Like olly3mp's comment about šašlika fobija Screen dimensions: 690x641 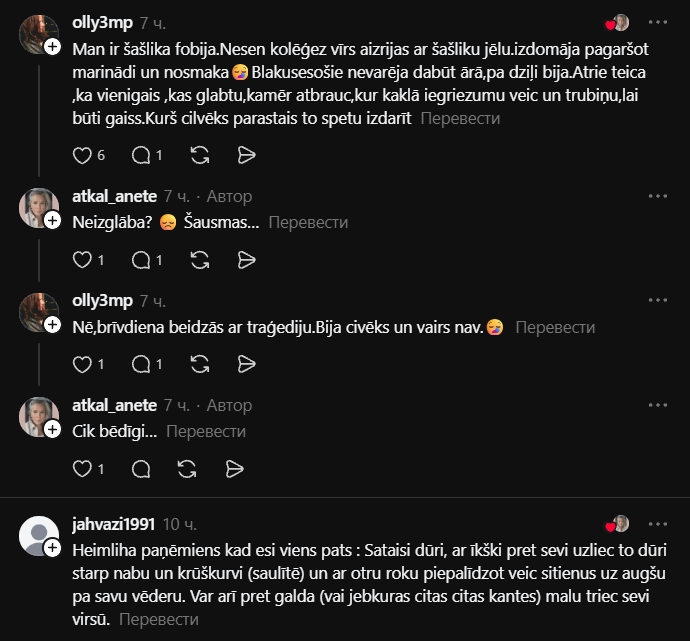click(82, 155)
